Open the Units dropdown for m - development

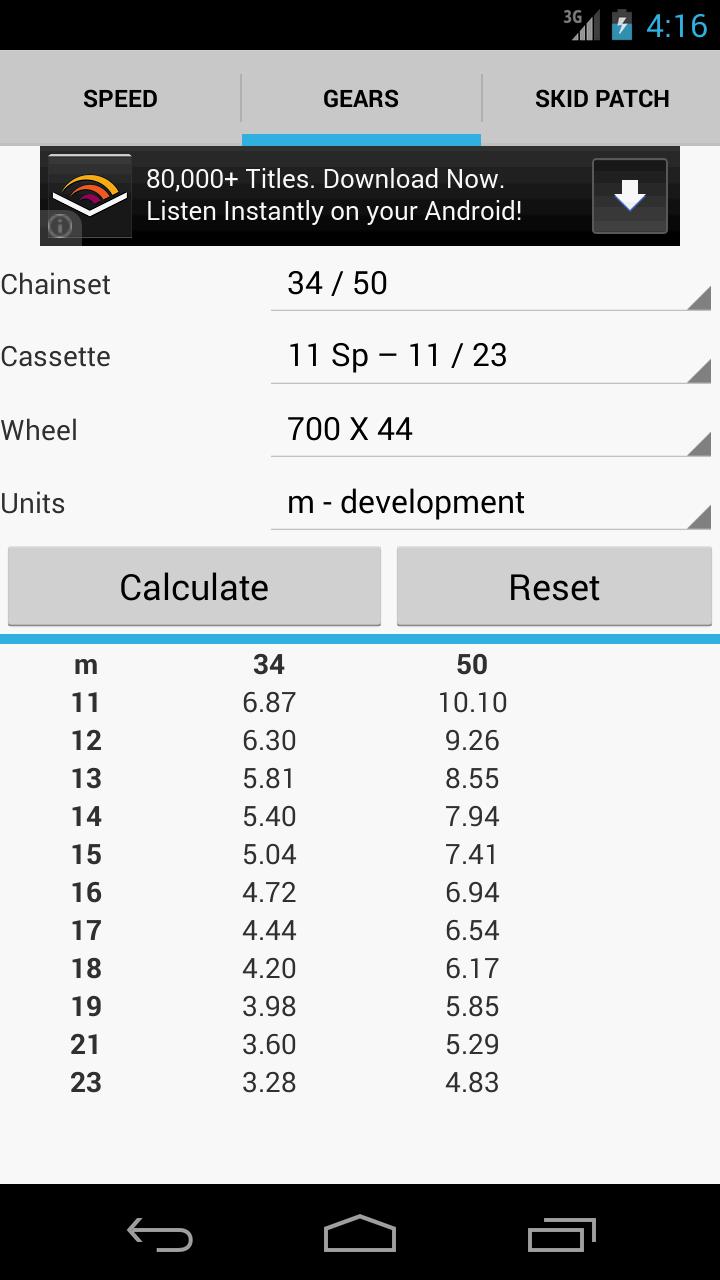490,502
